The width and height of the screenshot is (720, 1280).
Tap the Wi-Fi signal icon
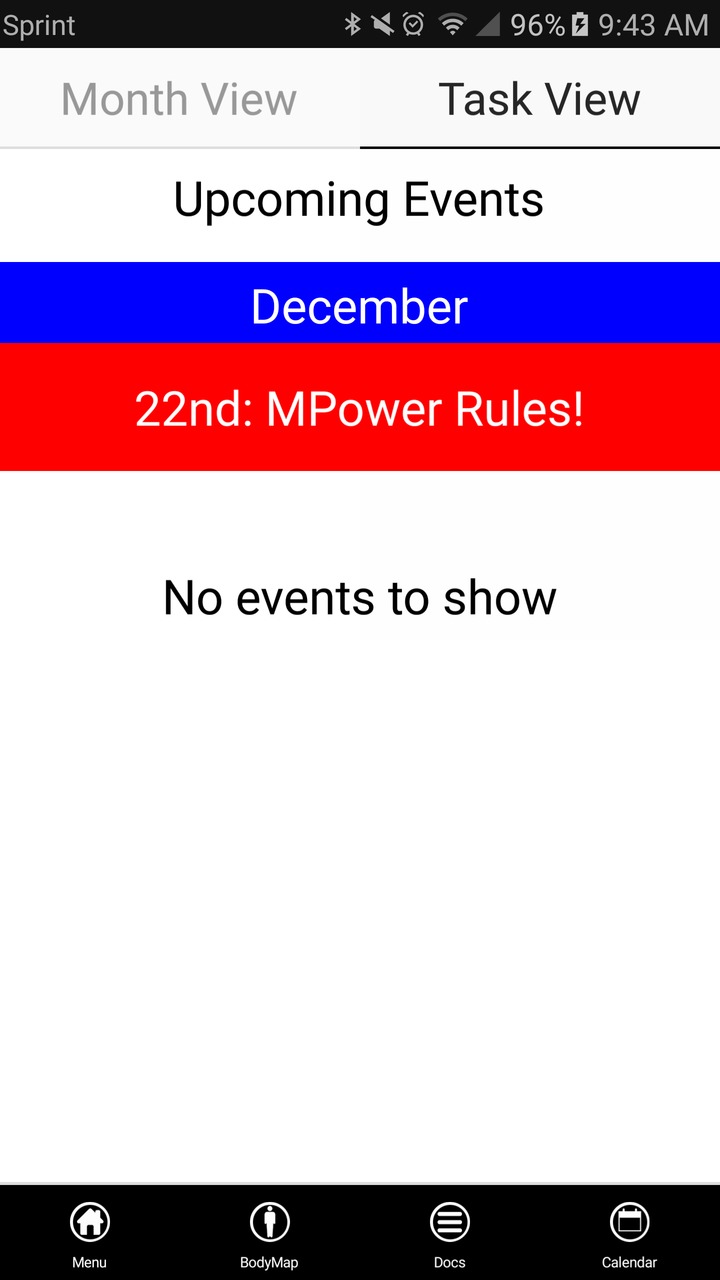(452, 25)
